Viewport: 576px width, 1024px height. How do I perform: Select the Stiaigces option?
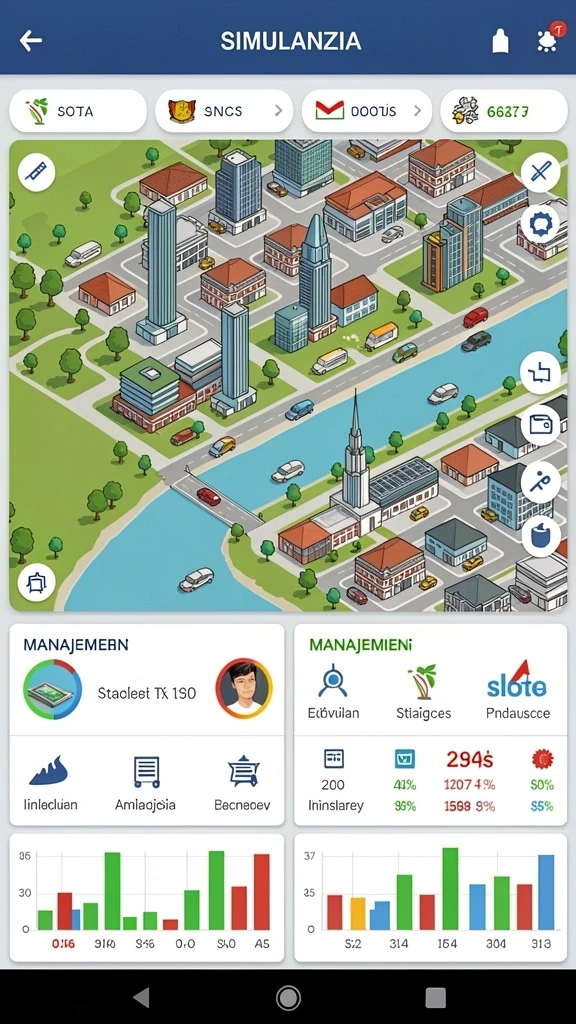coord(423,693)
